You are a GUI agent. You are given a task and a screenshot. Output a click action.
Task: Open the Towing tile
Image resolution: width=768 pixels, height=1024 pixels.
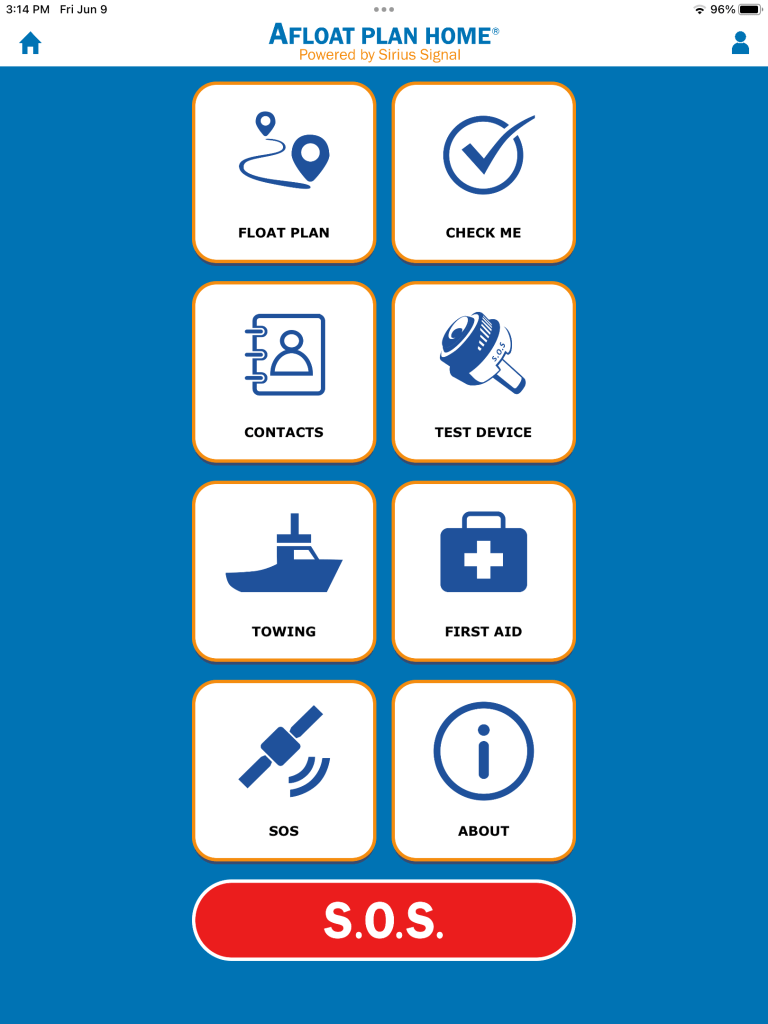point(284,571)
